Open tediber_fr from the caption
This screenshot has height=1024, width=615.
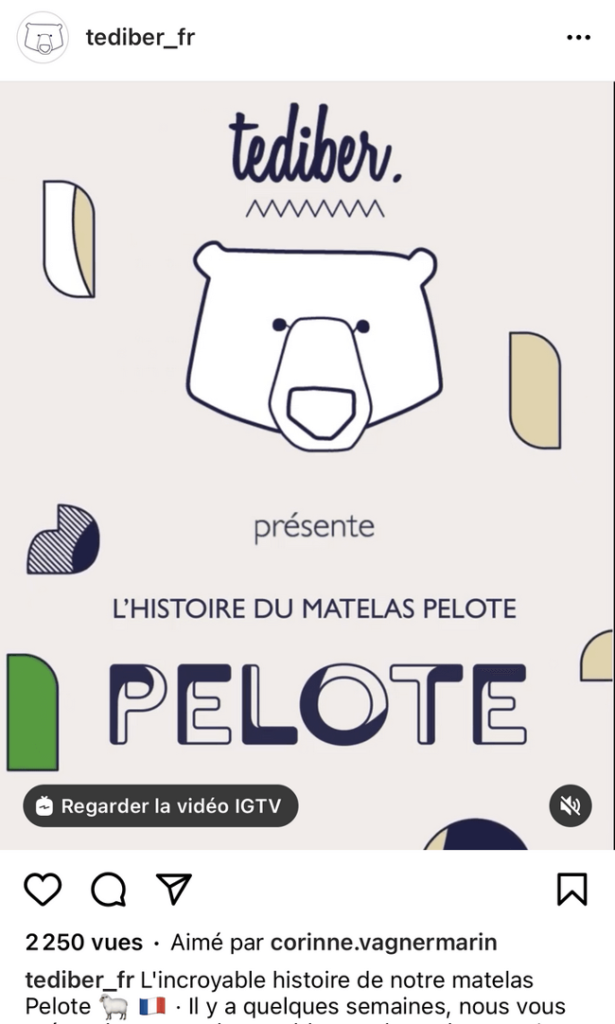point(80,980)
